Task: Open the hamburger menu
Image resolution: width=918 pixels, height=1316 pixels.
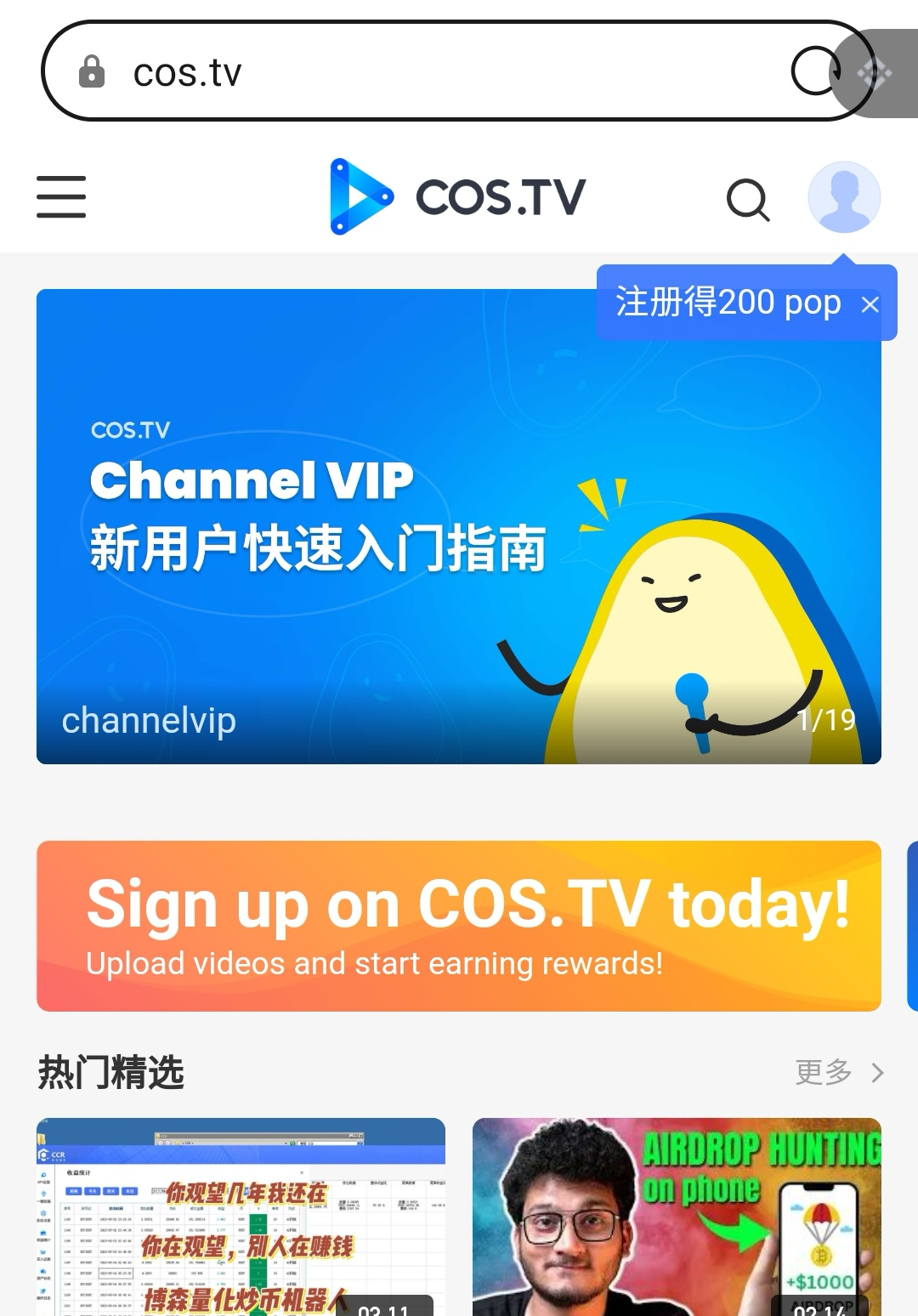Action: click(61, 197)
